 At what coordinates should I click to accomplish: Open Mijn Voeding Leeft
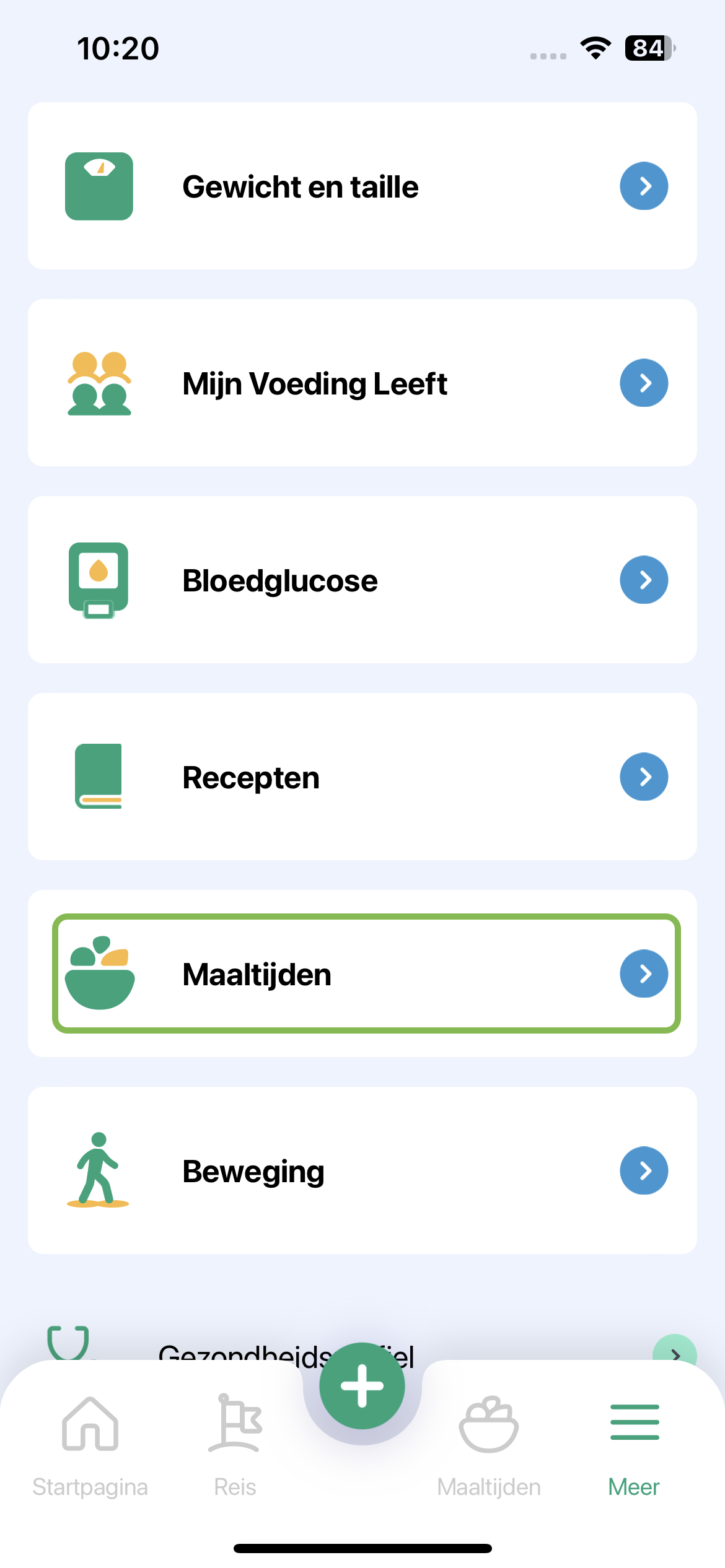pyautogui.click(x=362, y=383)
